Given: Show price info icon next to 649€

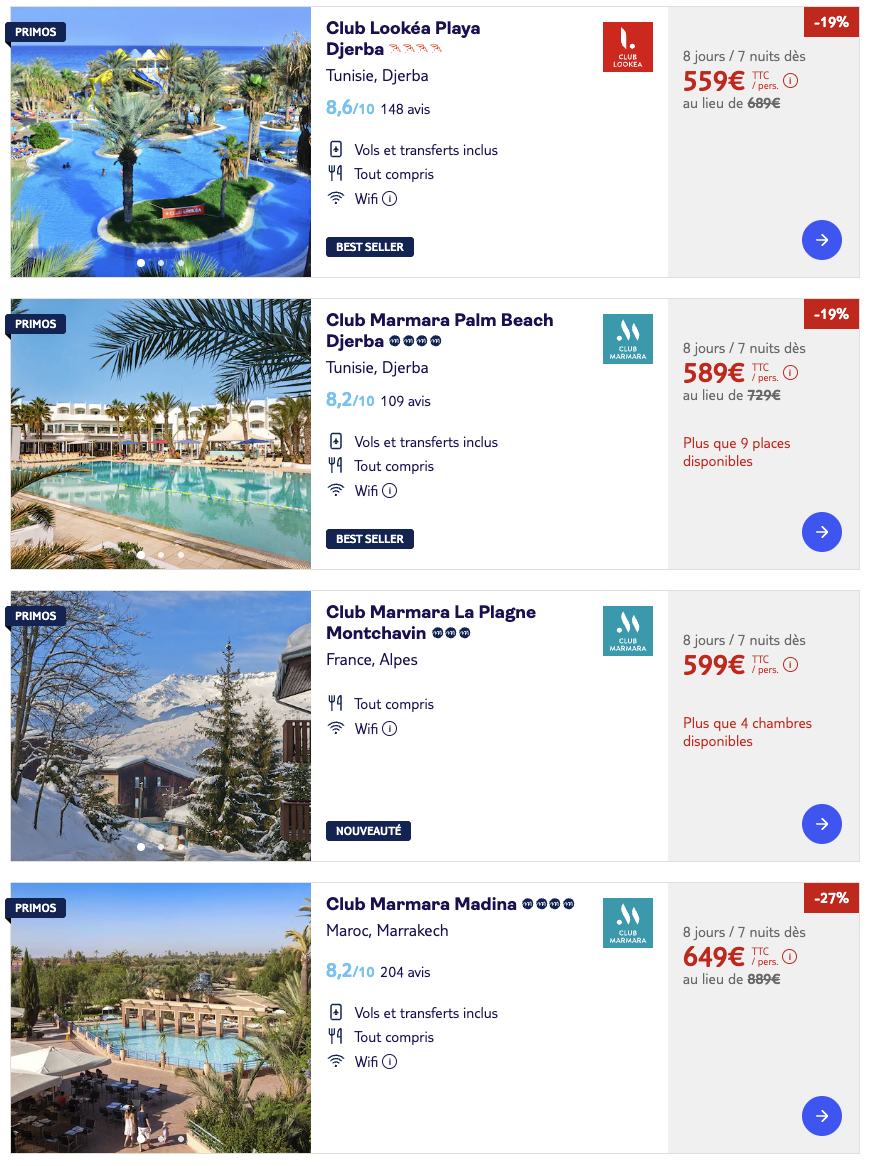Looking at the screenshot, I should (x=790, y=957).
